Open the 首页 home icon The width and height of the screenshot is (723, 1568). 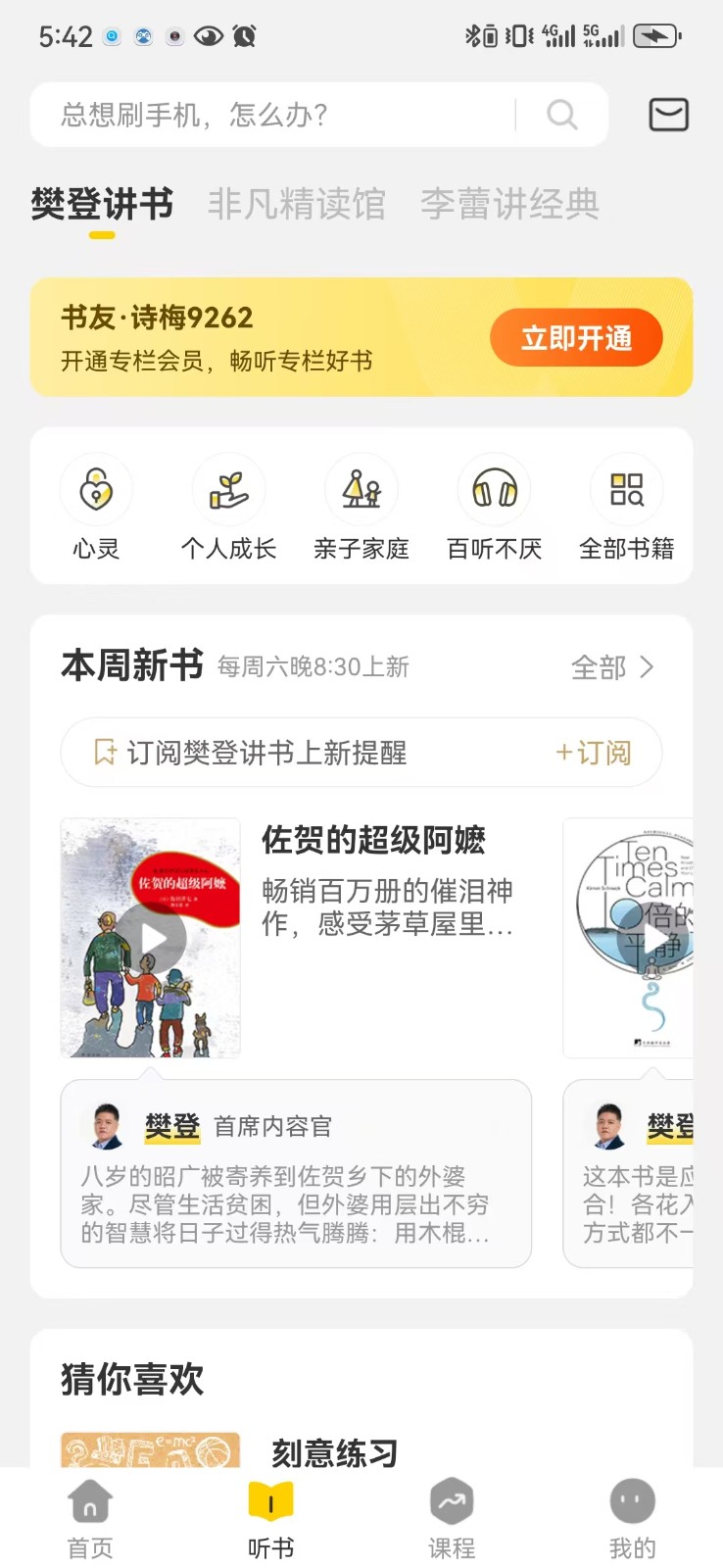click(x=90, y=1499)
